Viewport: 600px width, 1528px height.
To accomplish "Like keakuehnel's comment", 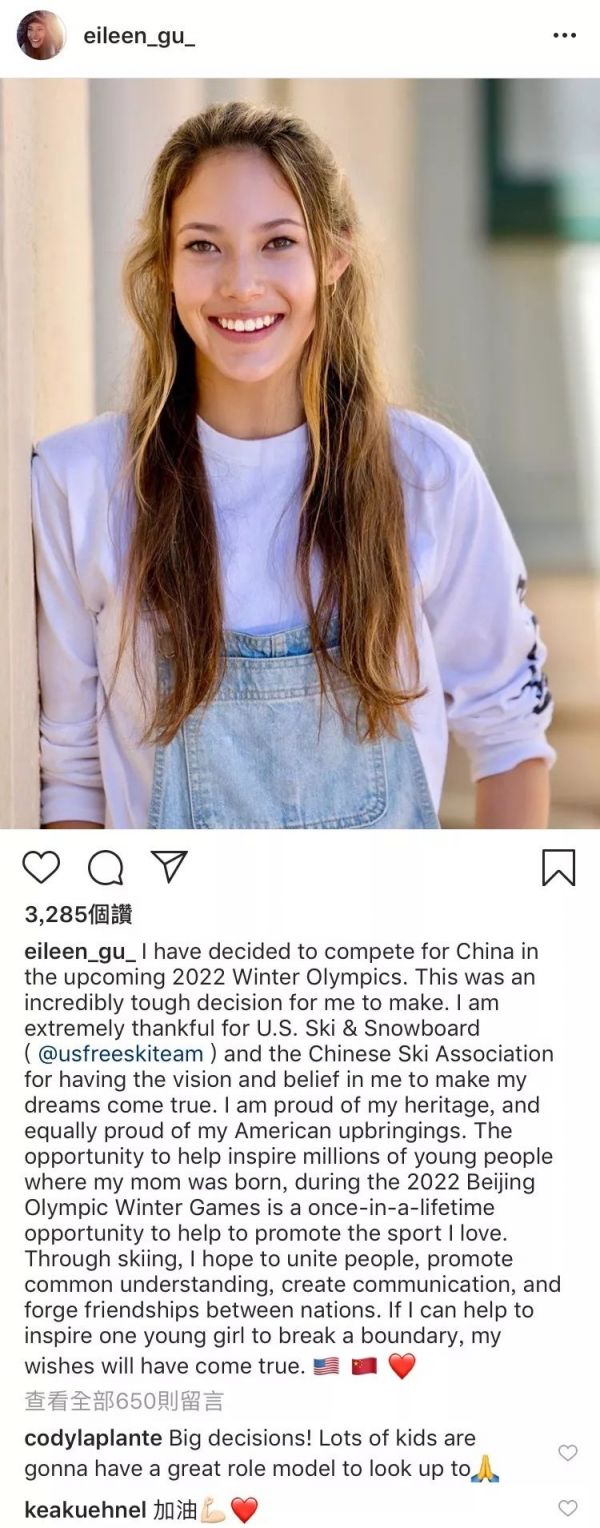I will point(567,1508).
